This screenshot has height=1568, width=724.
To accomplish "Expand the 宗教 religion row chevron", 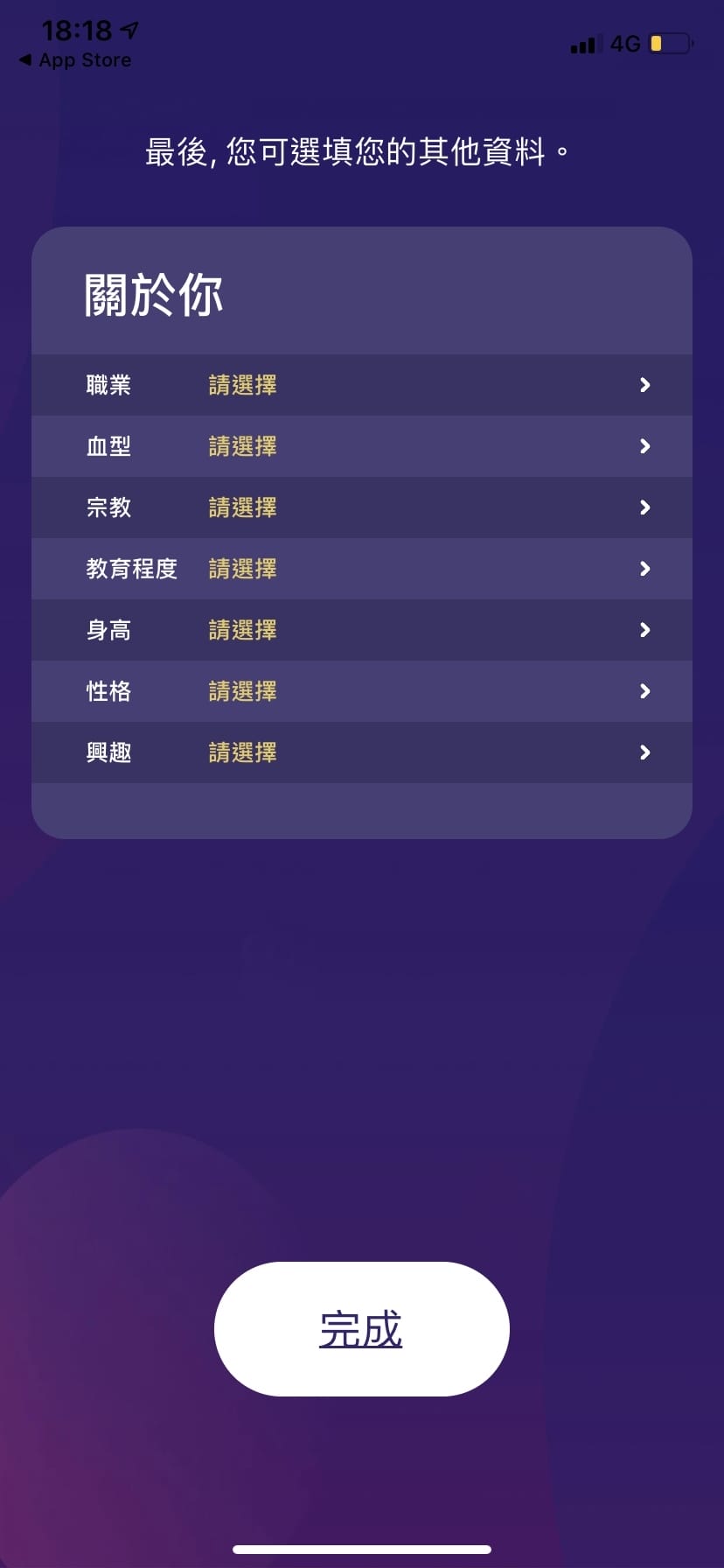I will click(644, 507).
